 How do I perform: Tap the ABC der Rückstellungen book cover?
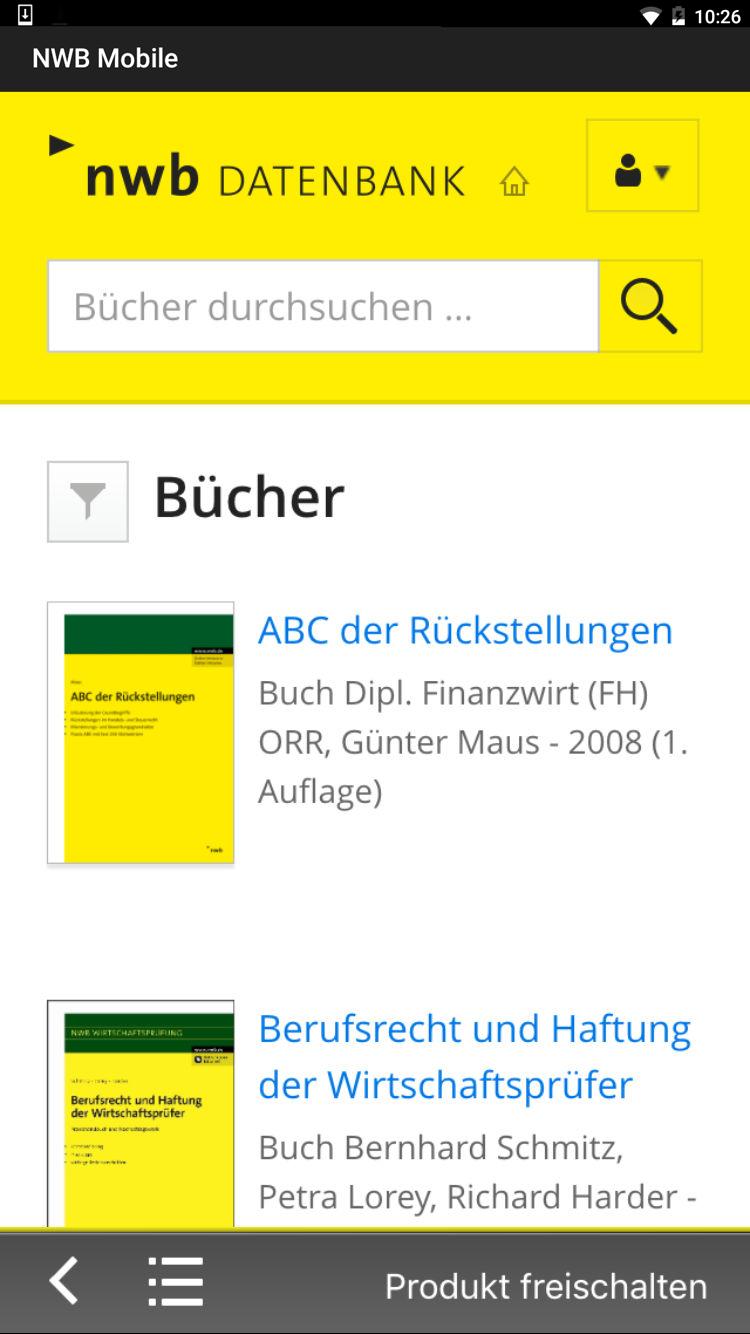tap(141, 733)
